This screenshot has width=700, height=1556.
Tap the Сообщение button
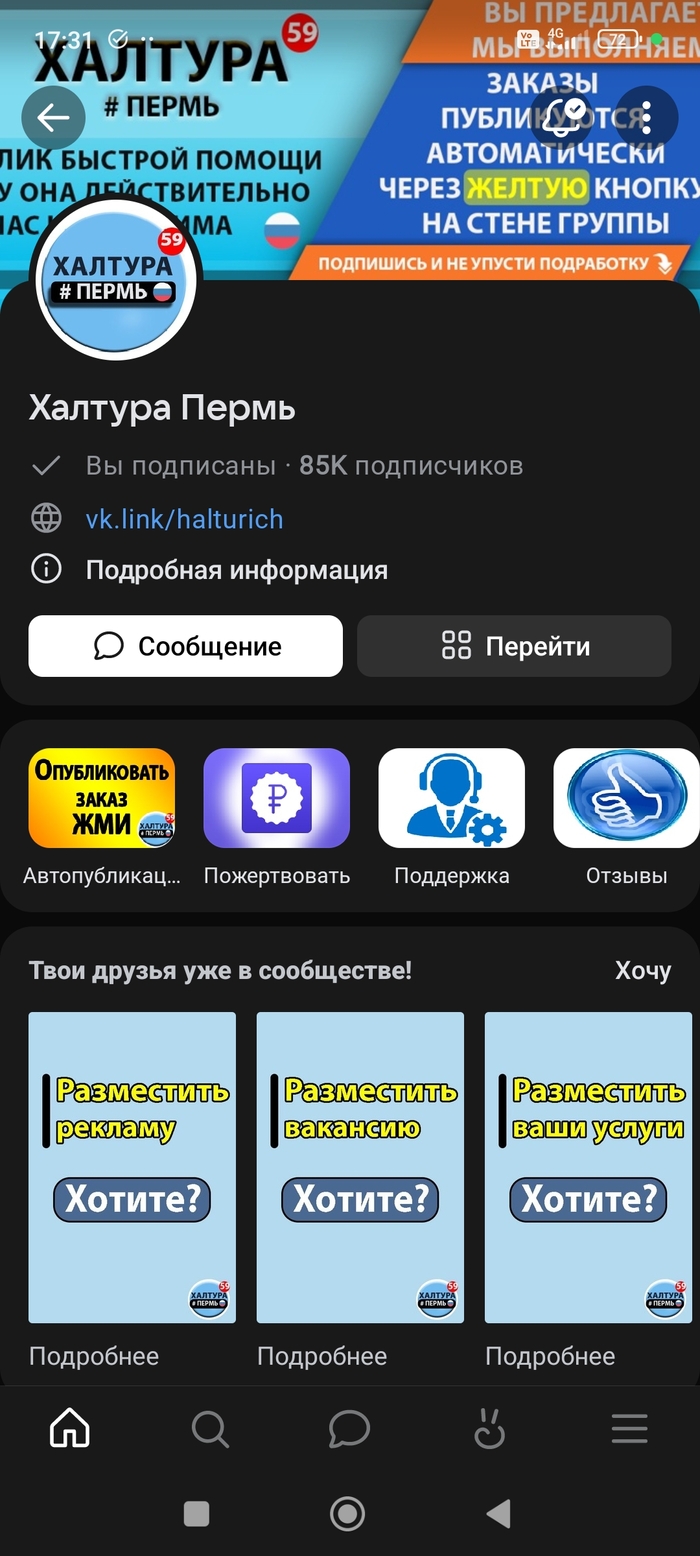tap(185, 646)
